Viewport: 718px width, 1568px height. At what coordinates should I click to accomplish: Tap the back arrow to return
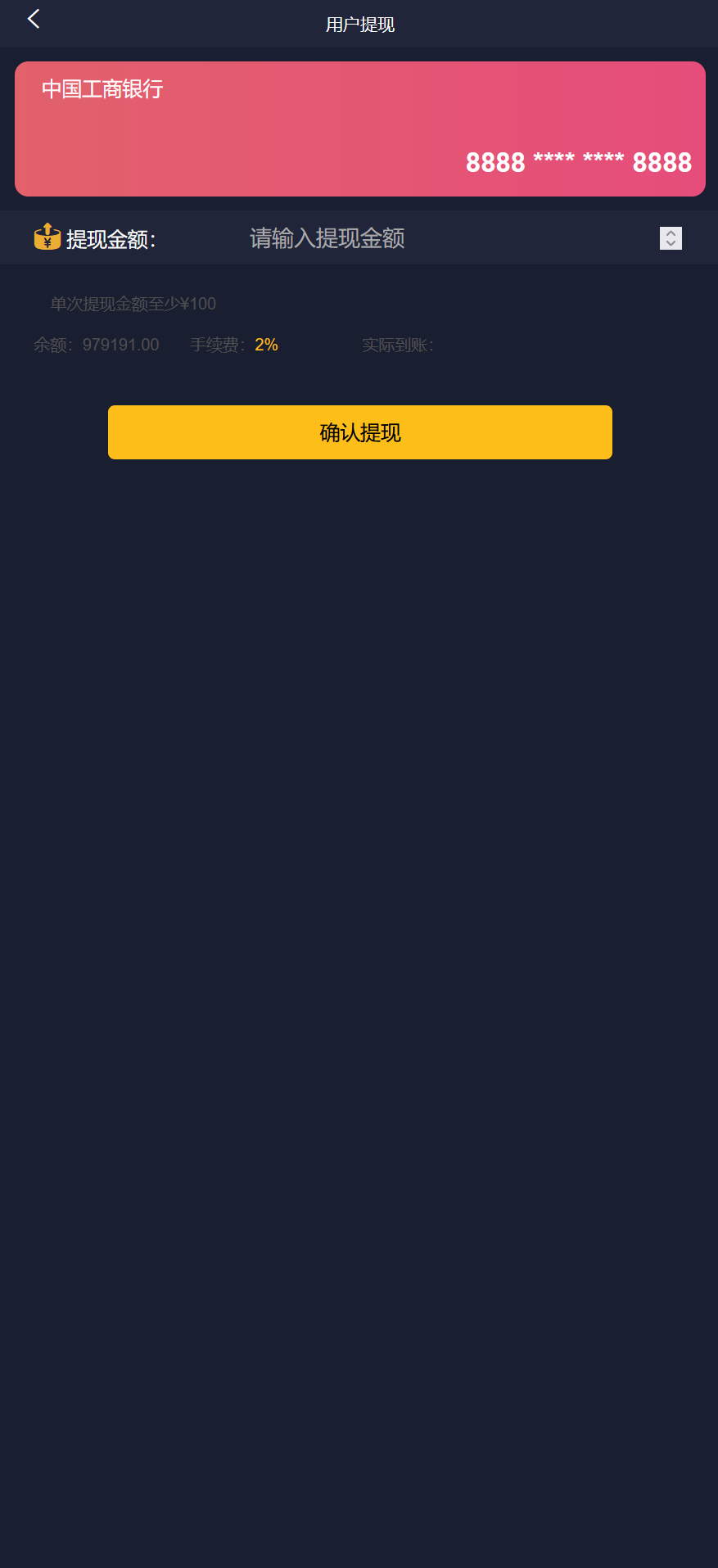(33, 18)
